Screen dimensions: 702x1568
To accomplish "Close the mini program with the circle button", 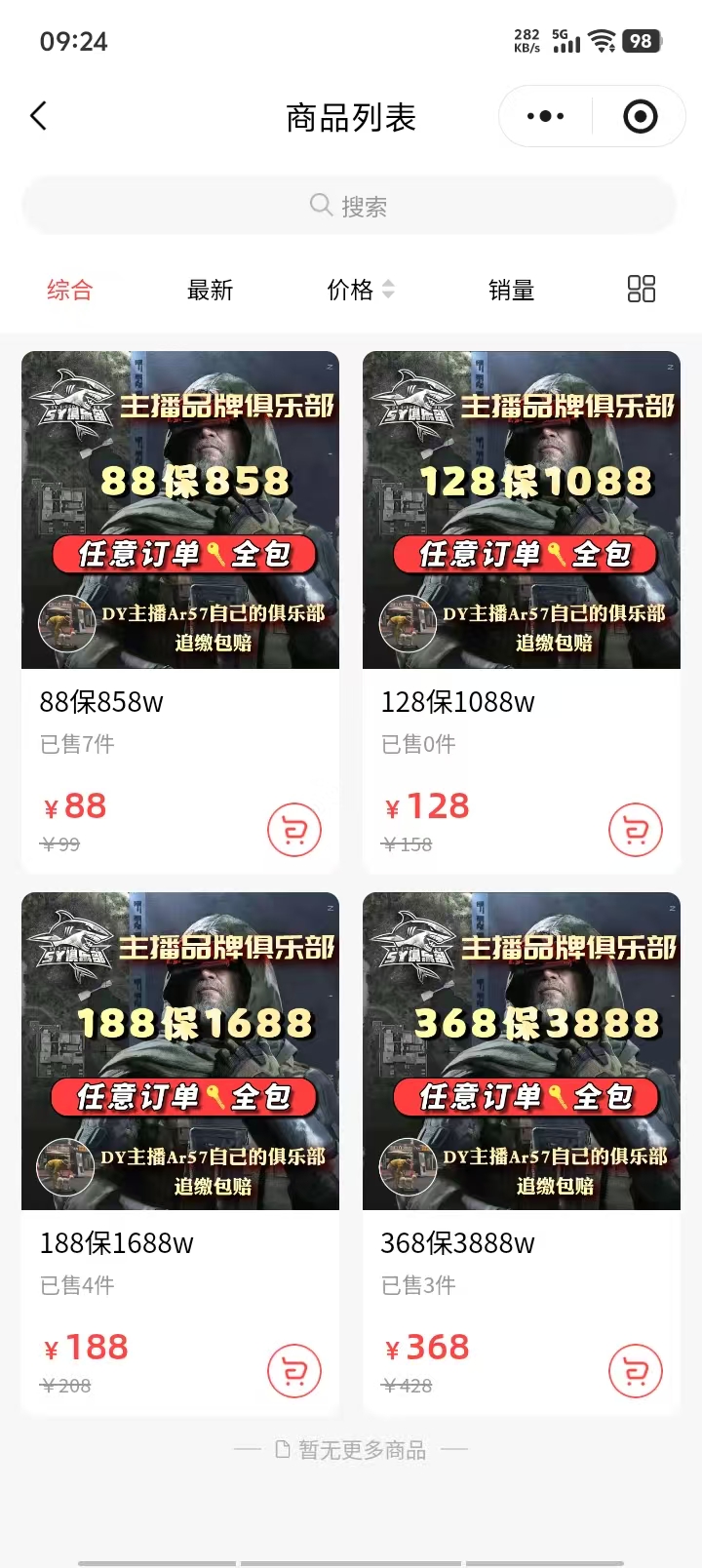I will click(640, 117).
